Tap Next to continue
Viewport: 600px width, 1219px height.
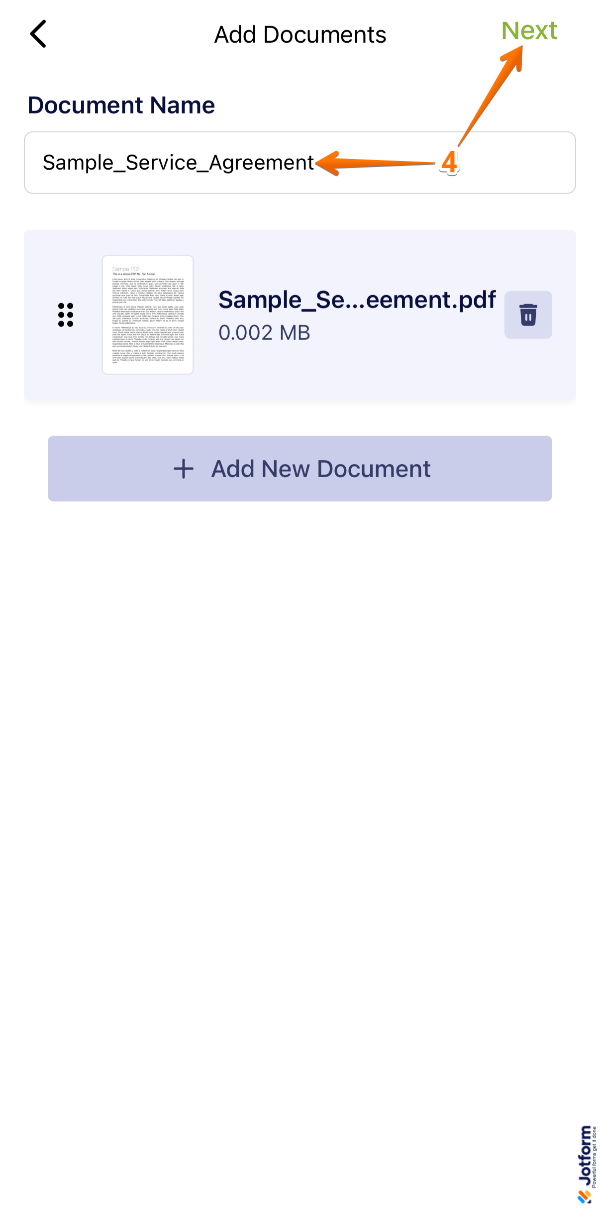pyautogui.click(x=529, y=31)
